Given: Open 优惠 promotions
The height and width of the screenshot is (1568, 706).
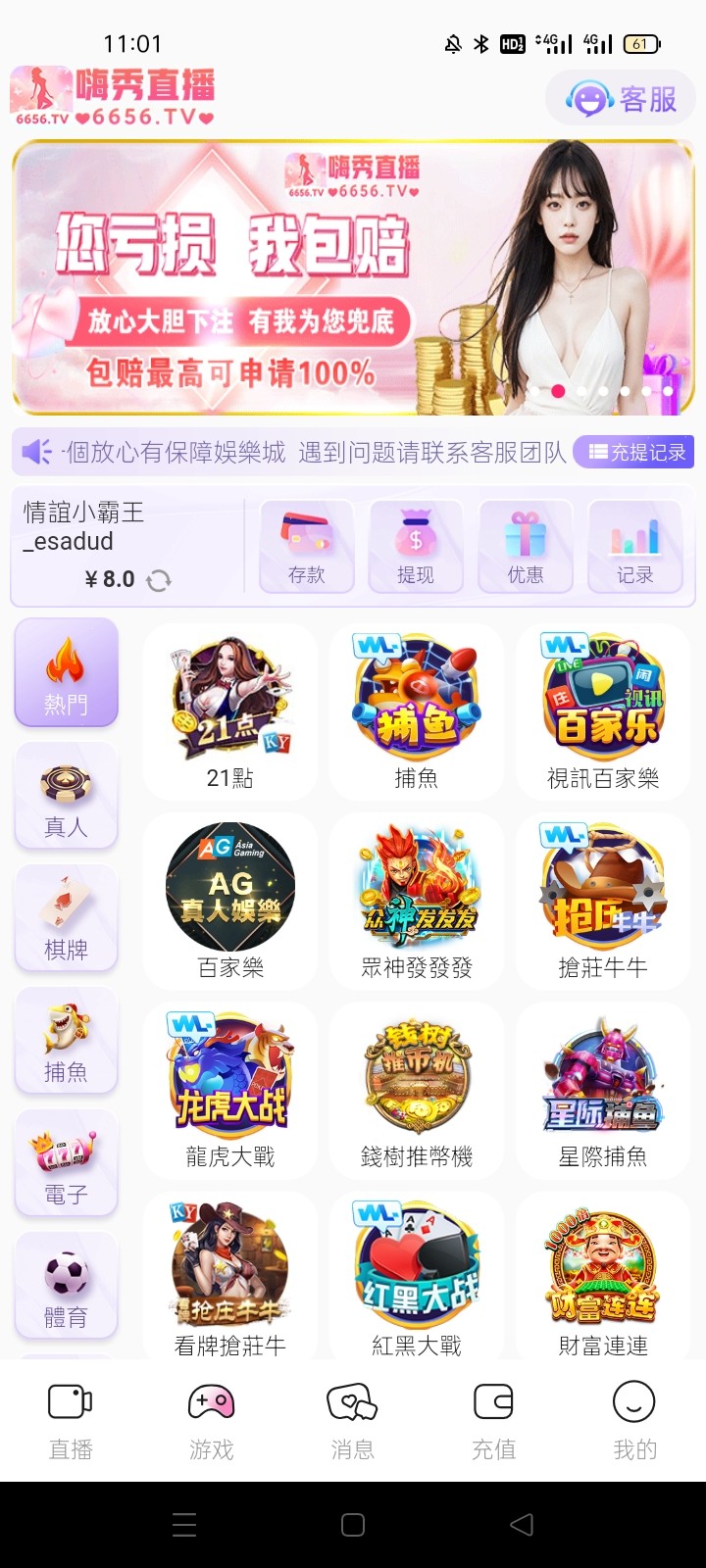Looking at the screenshot, I should pyautogui.click(x=526, y=547).
